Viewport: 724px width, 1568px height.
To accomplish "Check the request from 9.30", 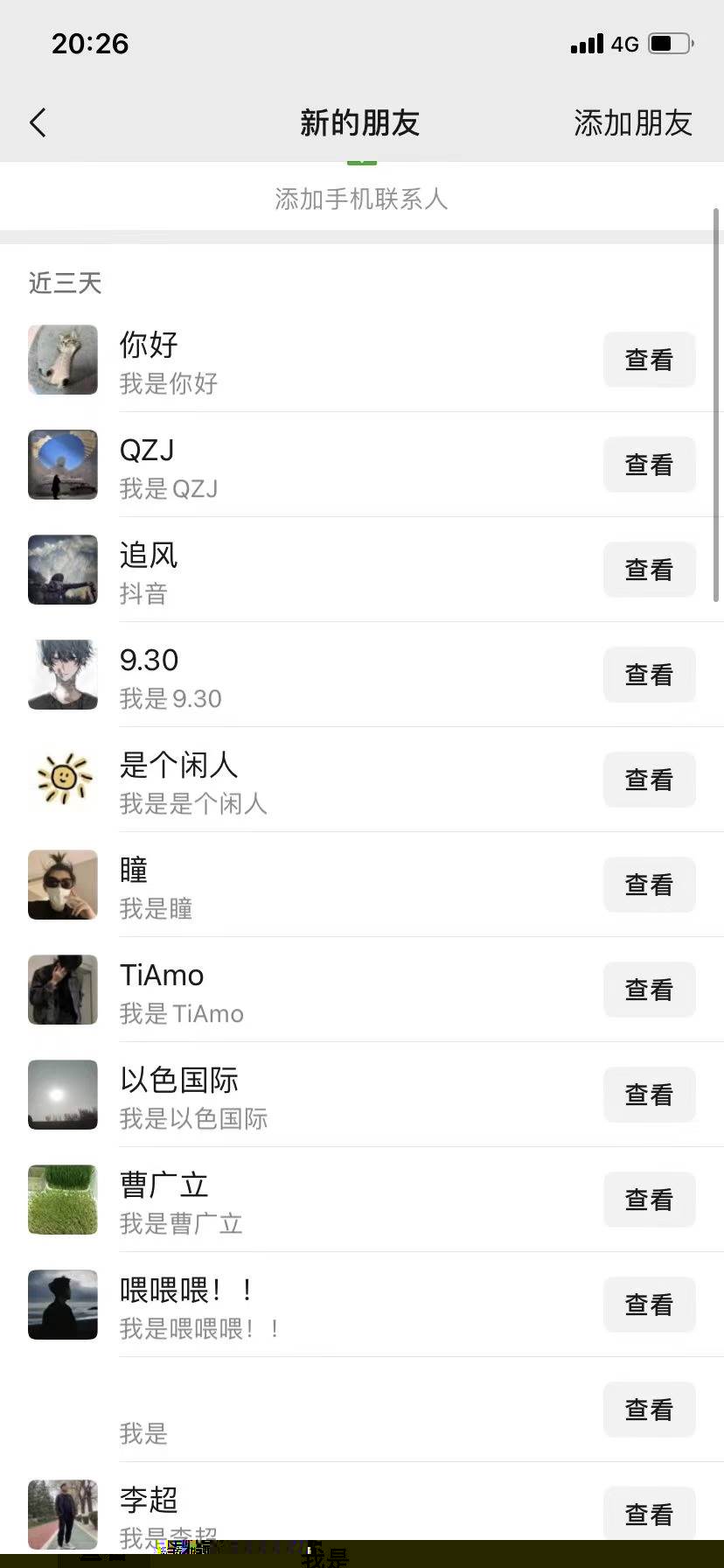I will click(649, 675).
